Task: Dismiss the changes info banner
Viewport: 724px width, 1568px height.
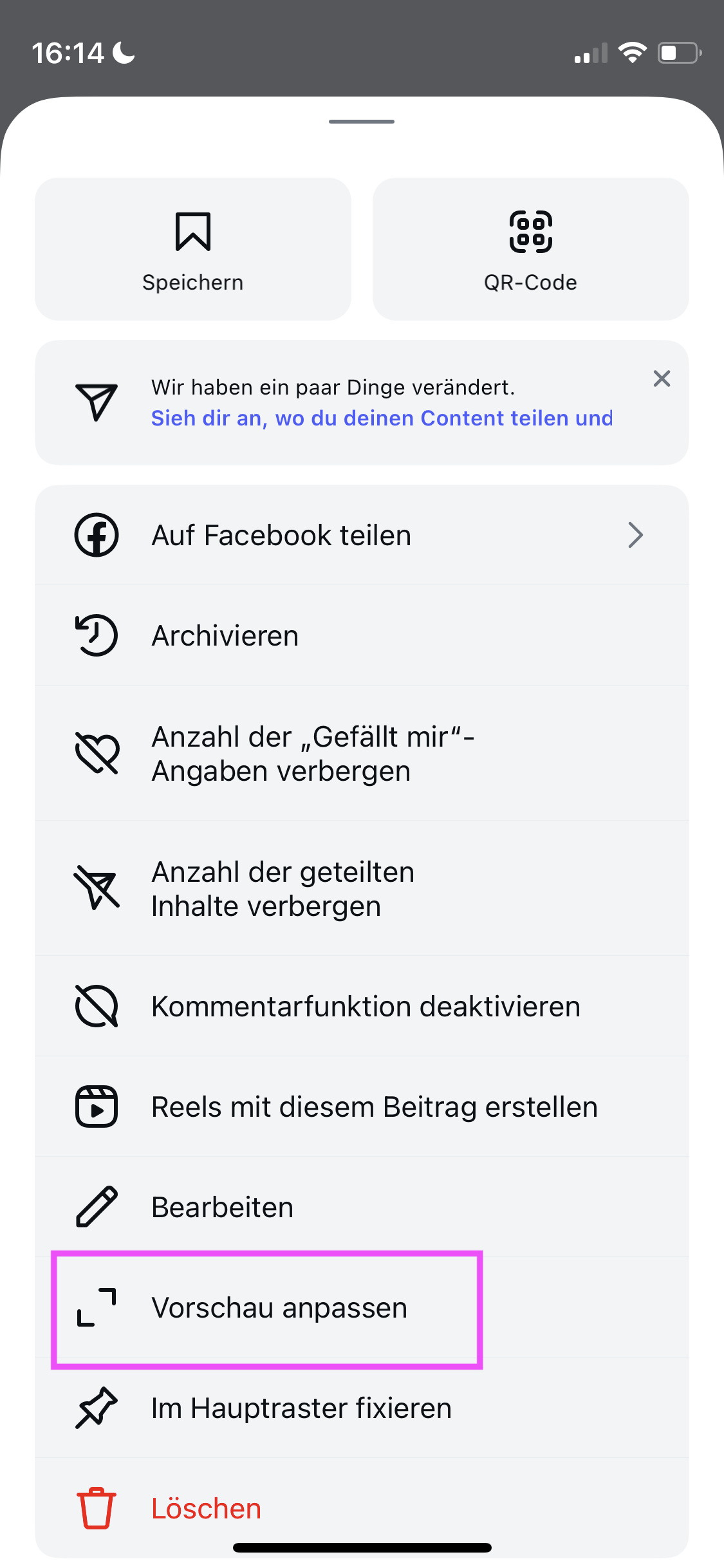Action: (x=662, y=378)
